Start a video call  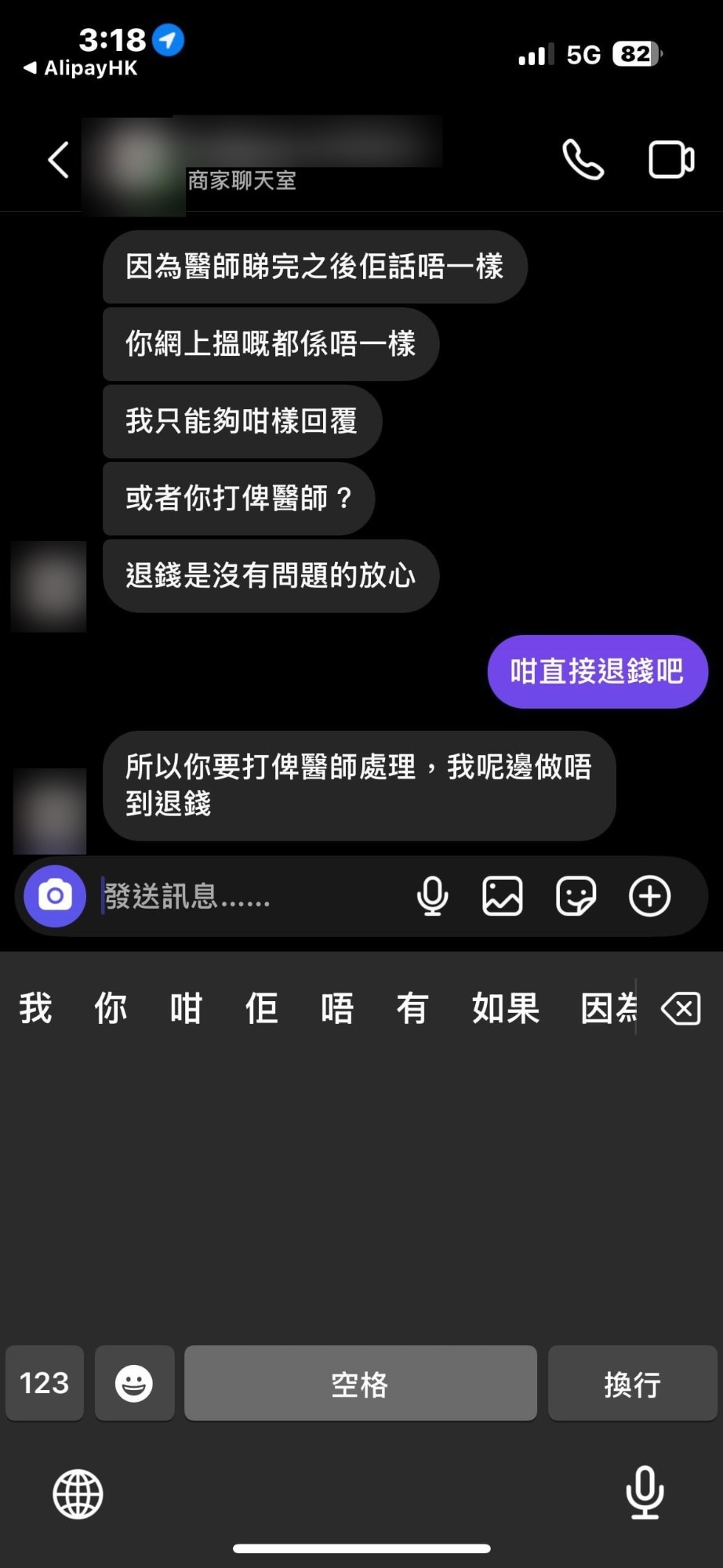[x=671, y=160]
